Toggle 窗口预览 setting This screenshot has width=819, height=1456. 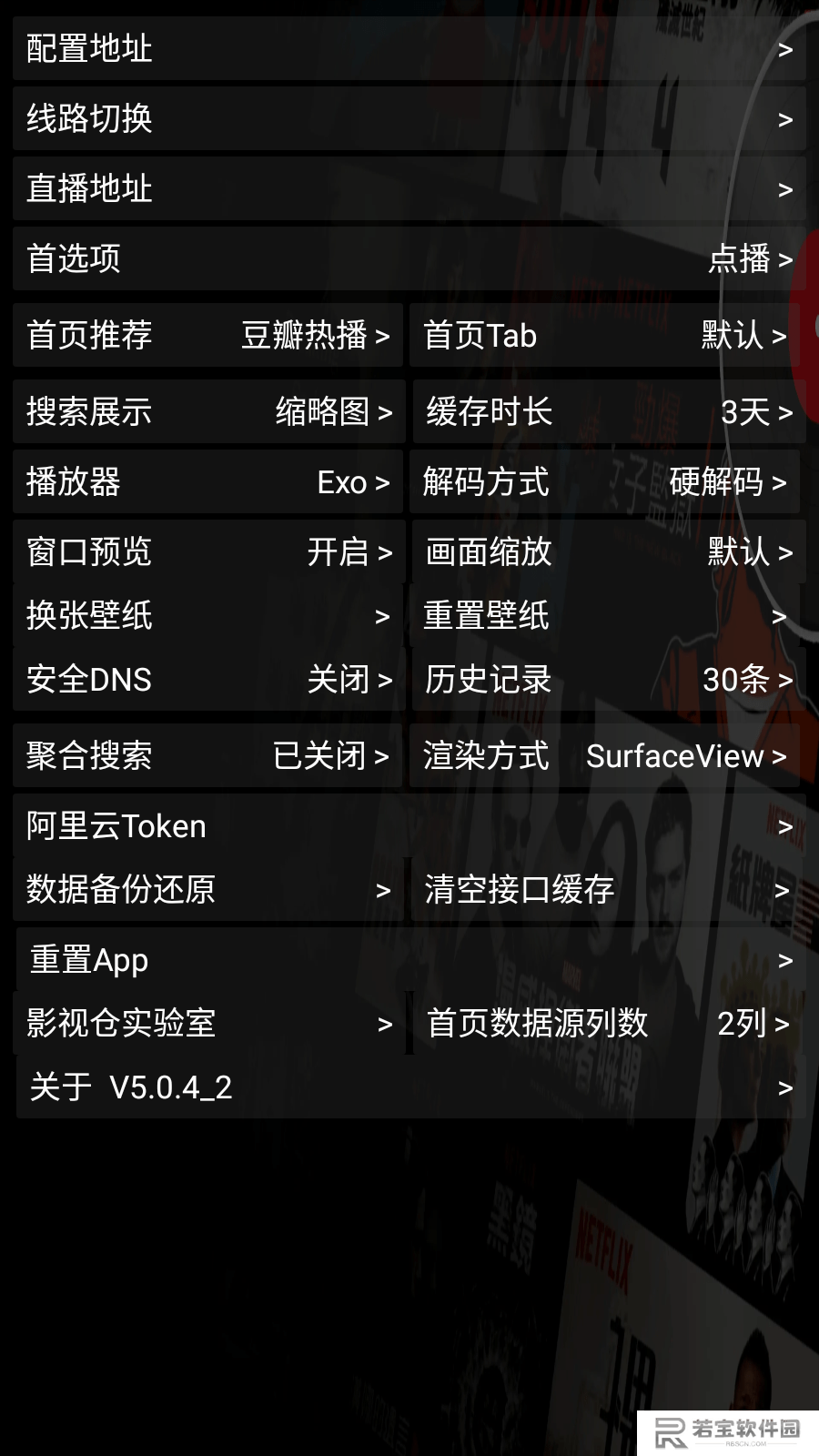tap(209, 551)
